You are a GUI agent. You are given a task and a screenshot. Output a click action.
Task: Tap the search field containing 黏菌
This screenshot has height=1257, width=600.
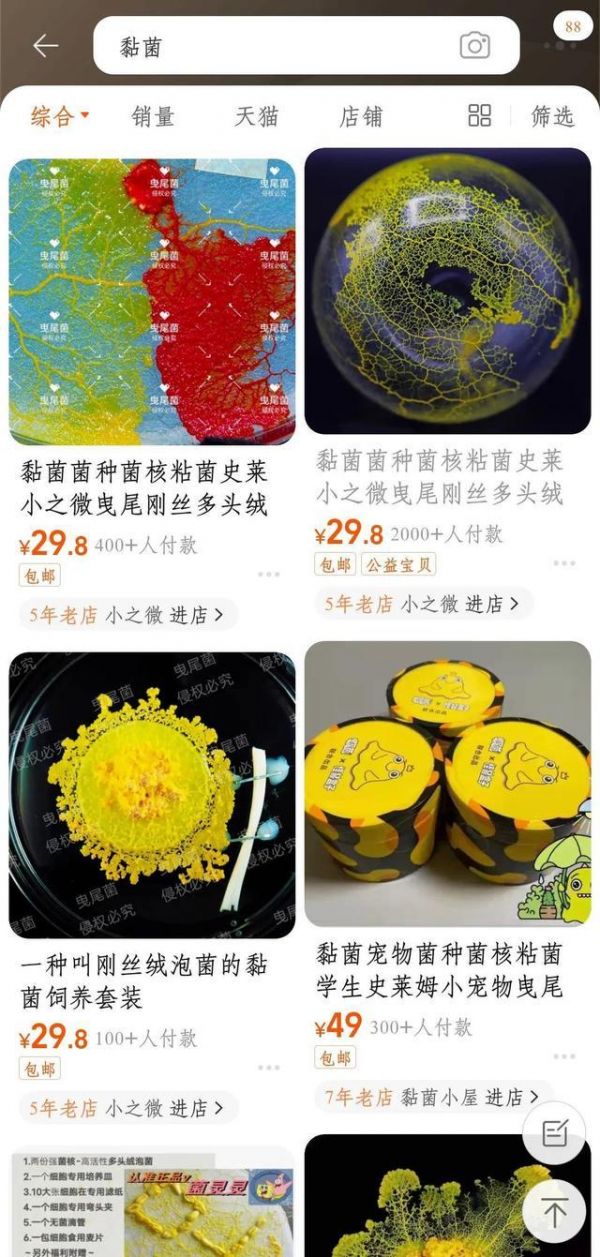click(280, 46)
